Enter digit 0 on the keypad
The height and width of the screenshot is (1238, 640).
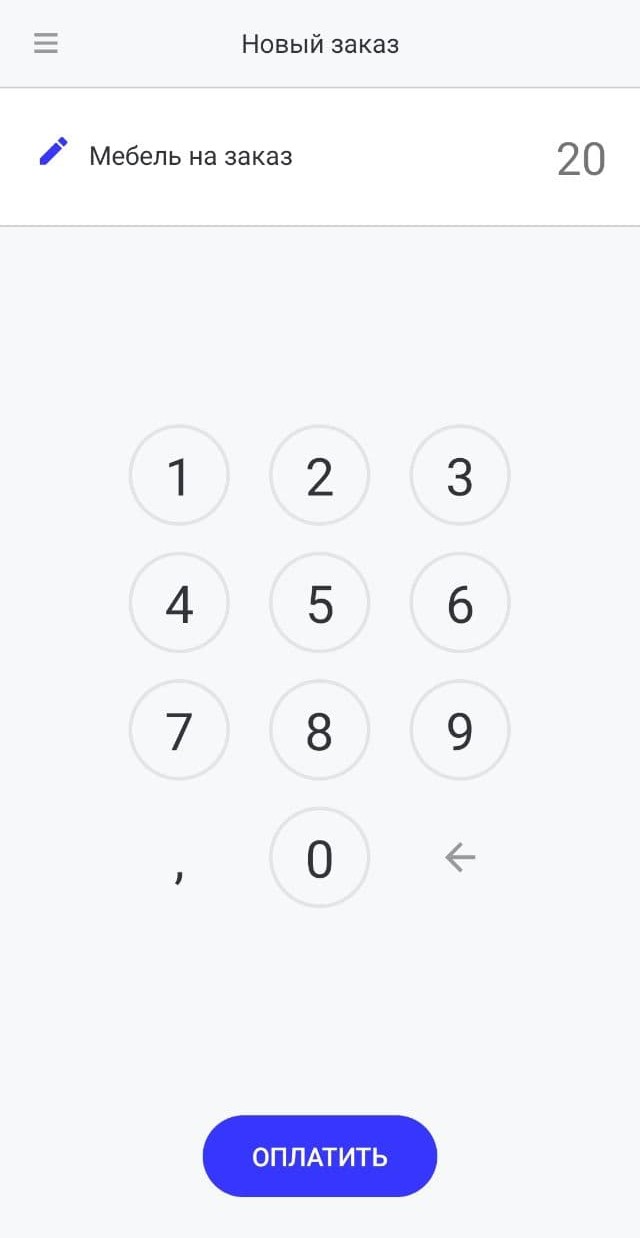320,857
